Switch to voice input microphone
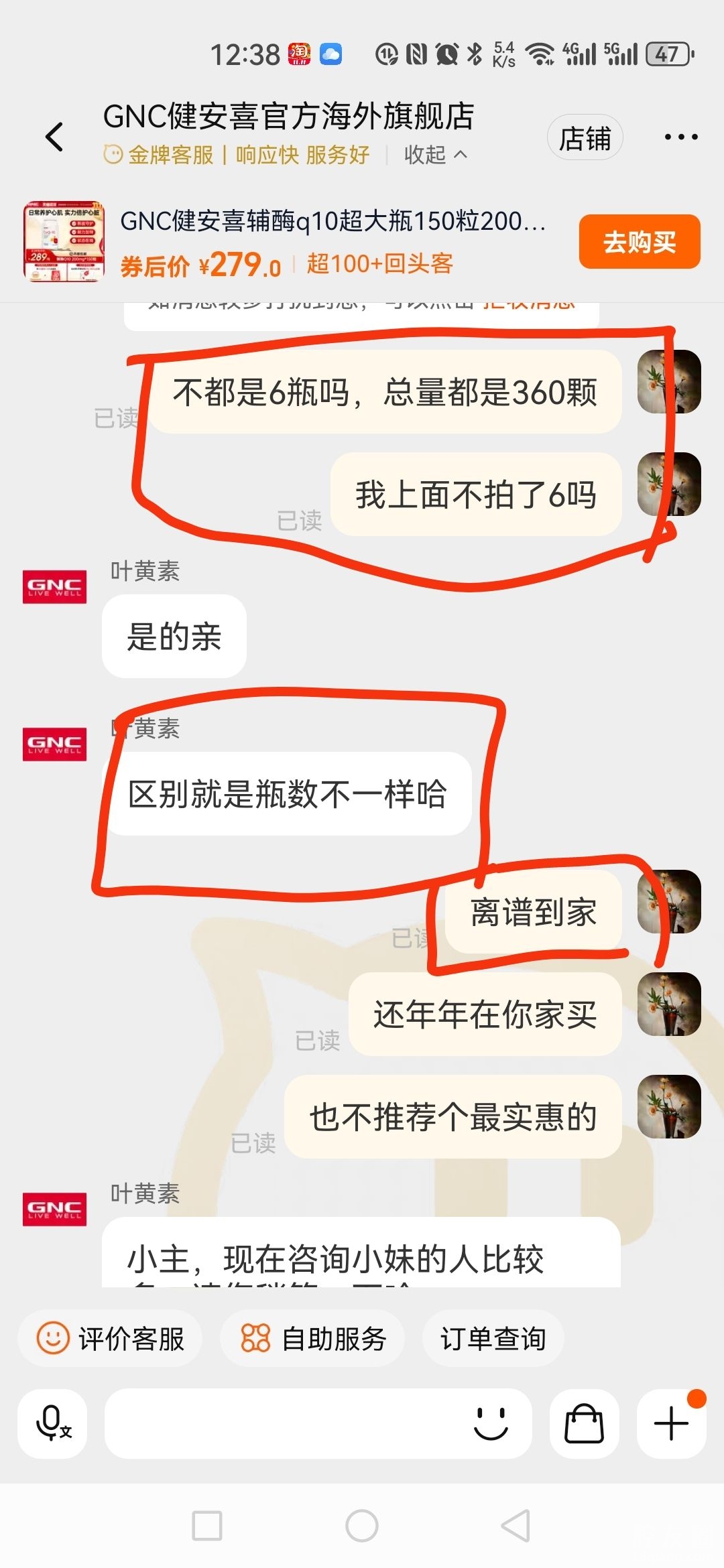 pyautogui.click(x=52, y=1423)
